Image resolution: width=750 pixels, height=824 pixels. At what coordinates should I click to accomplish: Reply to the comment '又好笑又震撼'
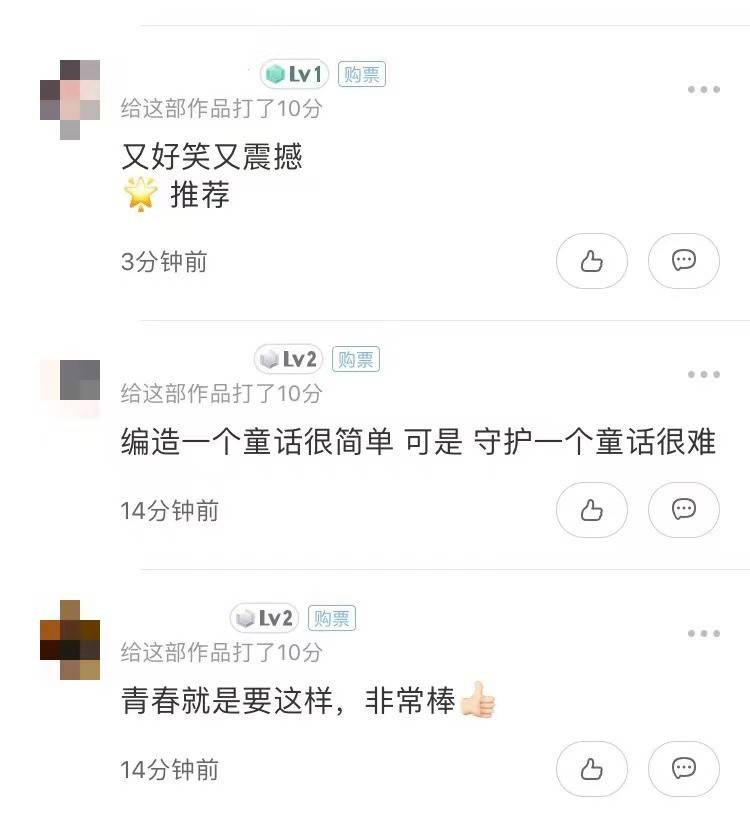pyautogui.click(x=684, y=262)
